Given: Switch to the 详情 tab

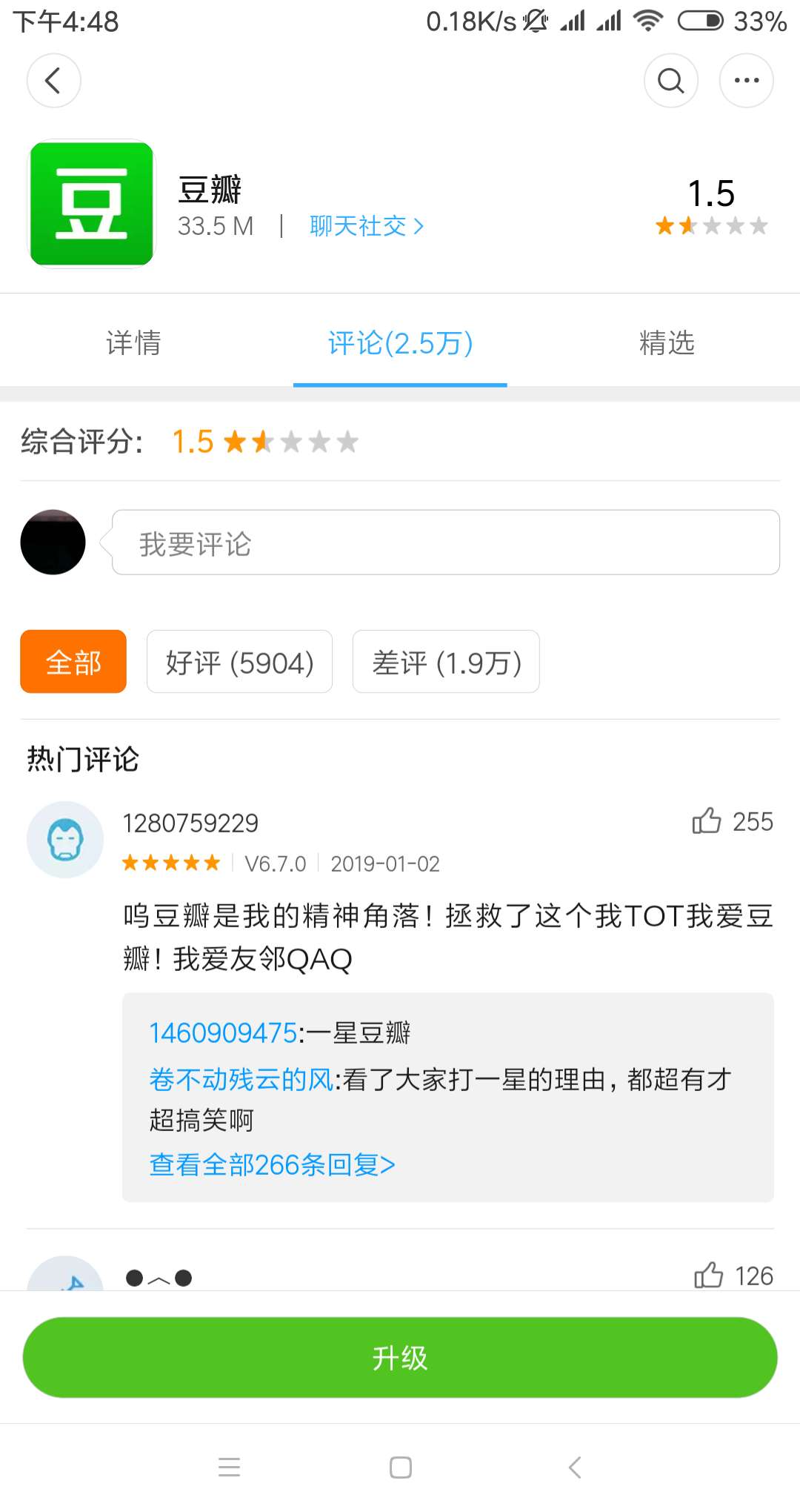Looking at the screenshot, I should [133, 343].
